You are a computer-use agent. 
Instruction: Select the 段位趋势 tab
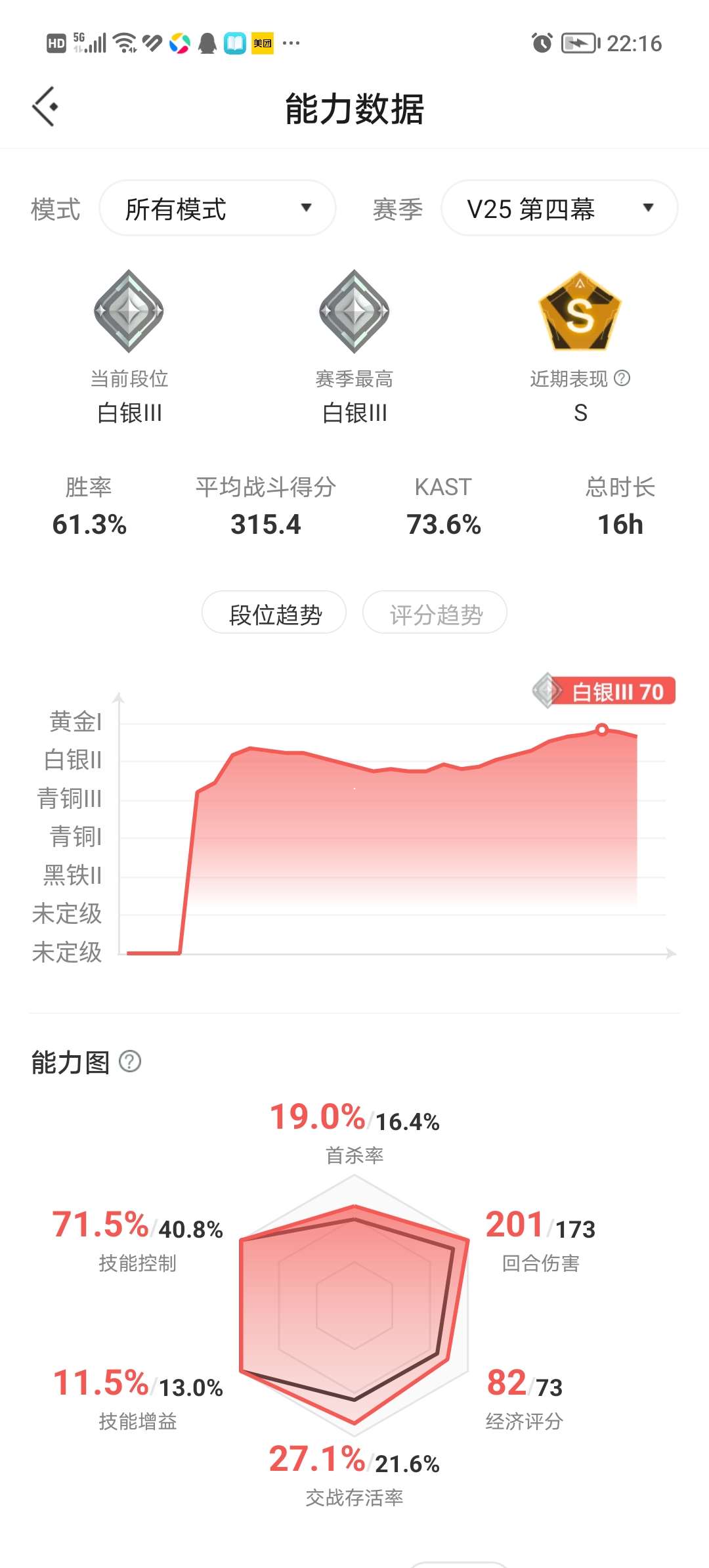click(x=274, y=613)
